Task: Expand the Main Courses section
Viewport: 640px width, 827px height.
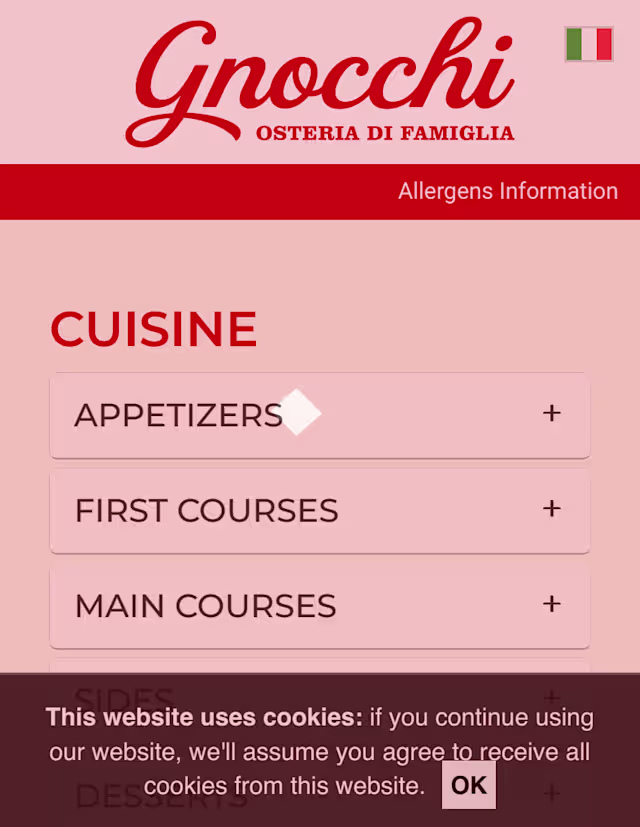Action: pos(320,605)
